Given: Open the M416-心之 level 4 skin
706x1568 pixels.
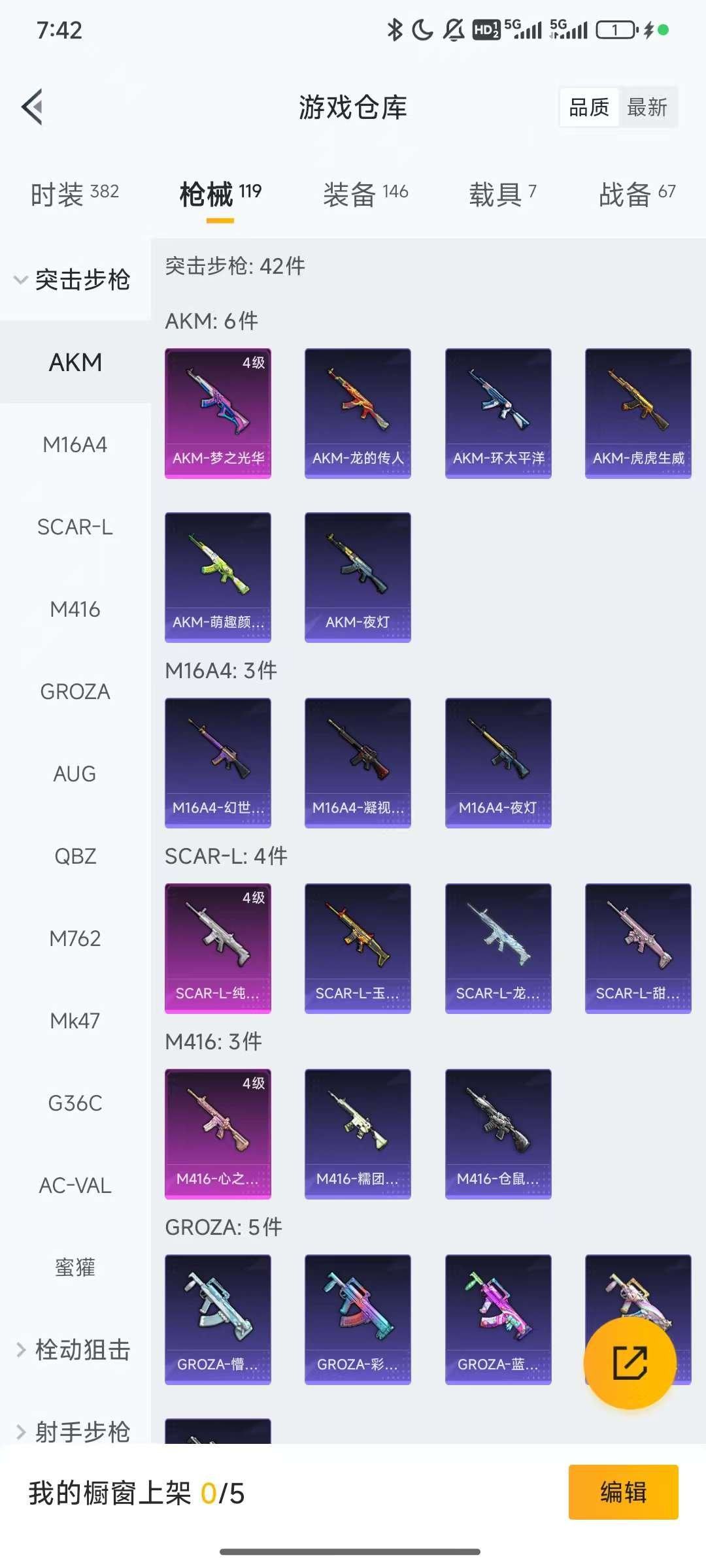Looking at the screenshot, I should [x=218, y=1134].
